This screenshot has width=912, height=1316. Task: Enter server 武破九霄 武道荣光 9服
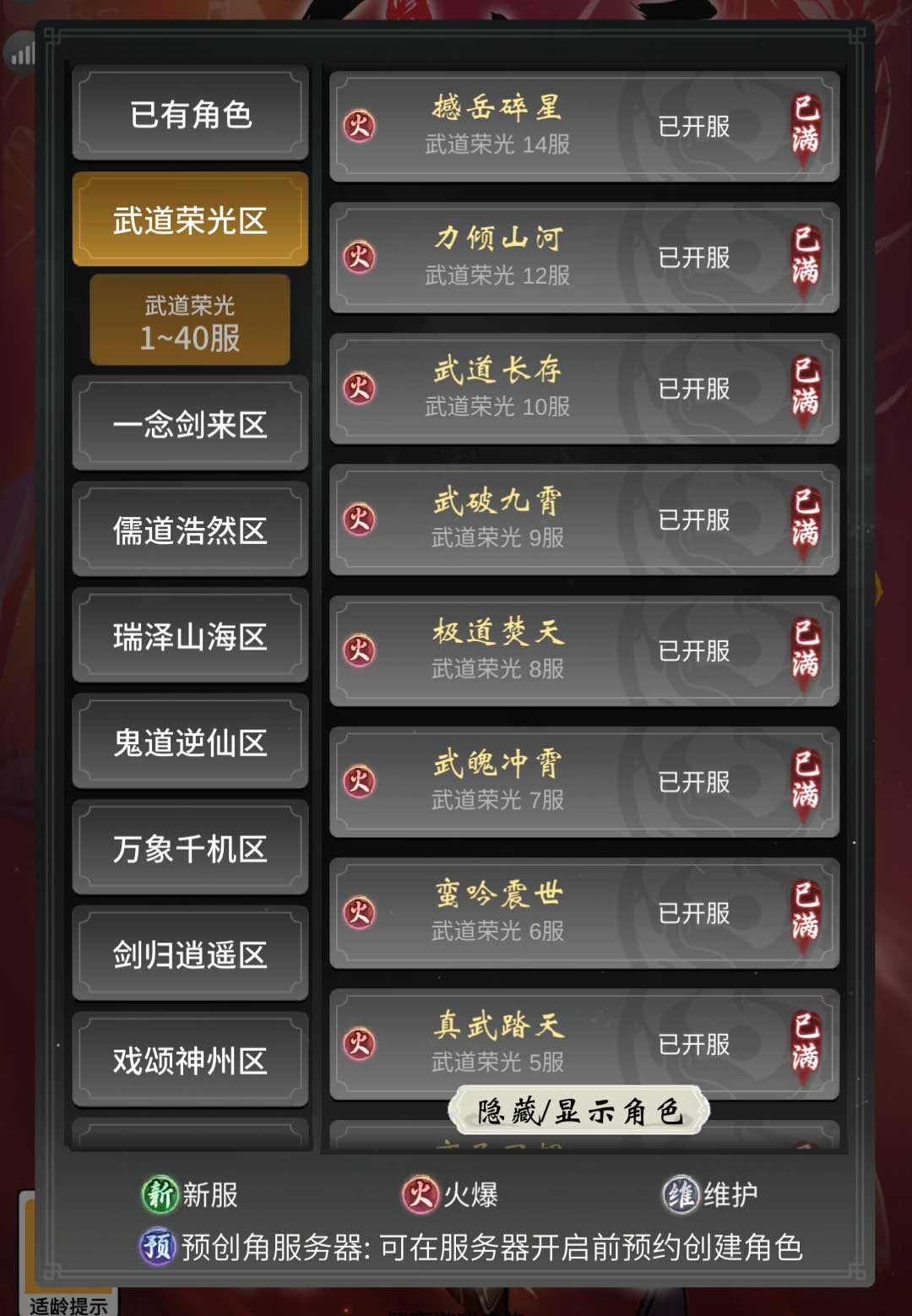coord(584,519)
